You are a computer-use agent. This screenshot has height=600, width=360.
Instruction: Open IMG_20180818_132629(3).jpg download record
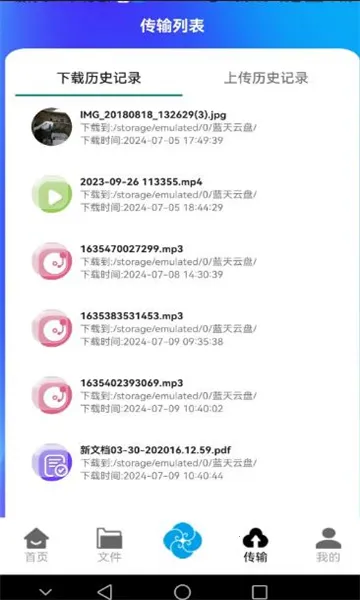click(x=180, y=127)
